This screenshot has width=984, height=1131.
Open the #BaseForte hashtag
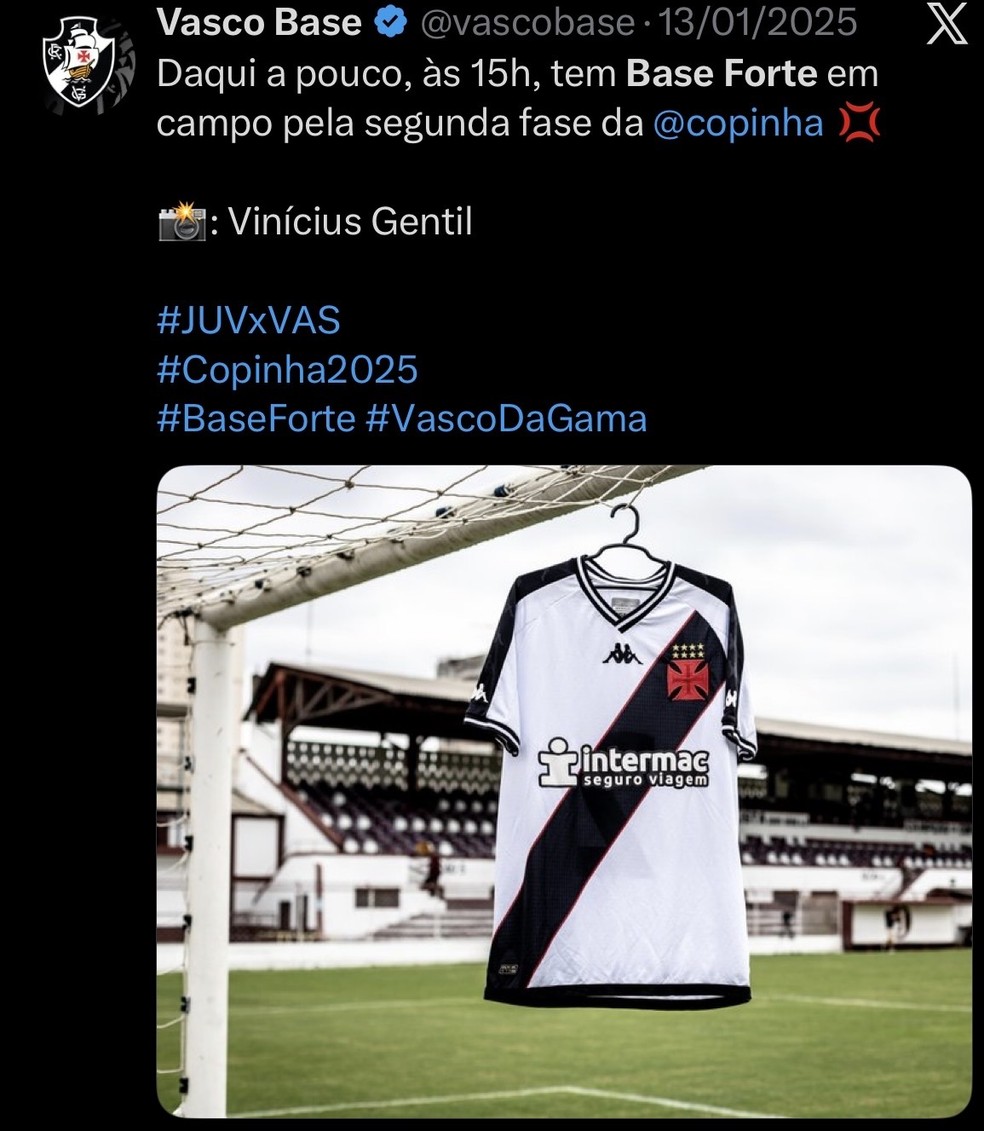256,418
